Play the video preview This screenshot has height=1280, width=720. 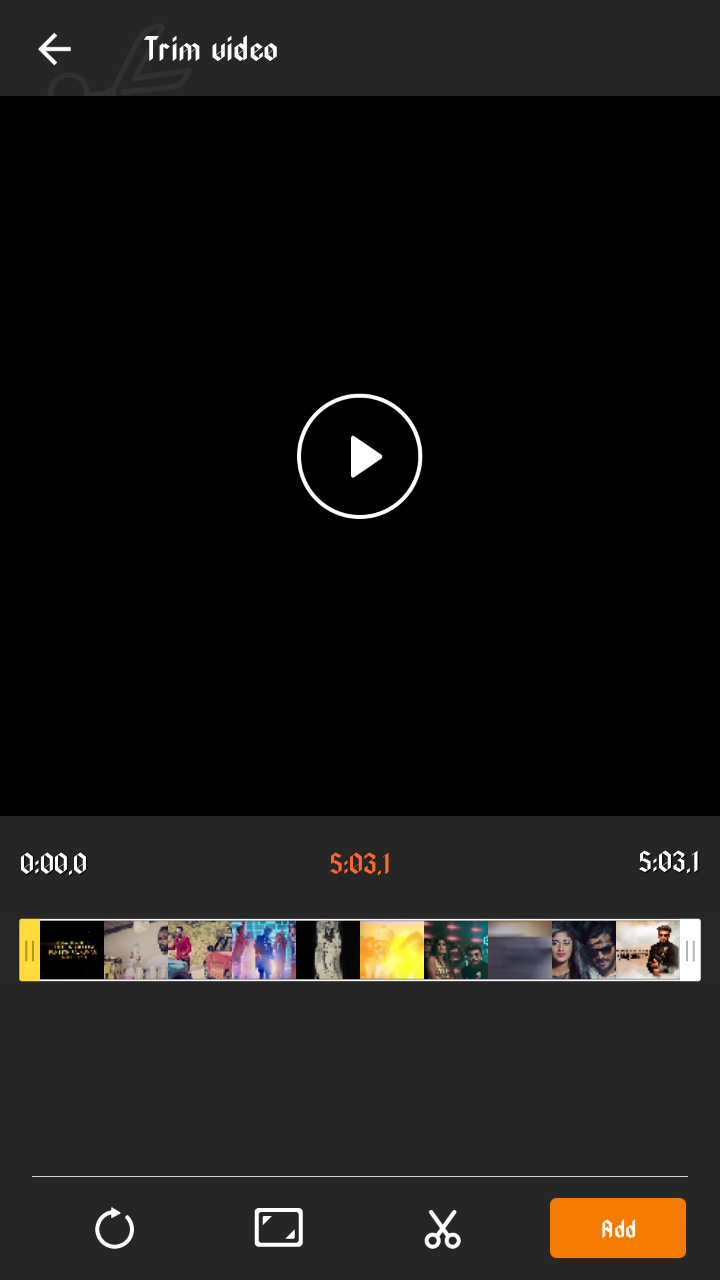(360, 456)
